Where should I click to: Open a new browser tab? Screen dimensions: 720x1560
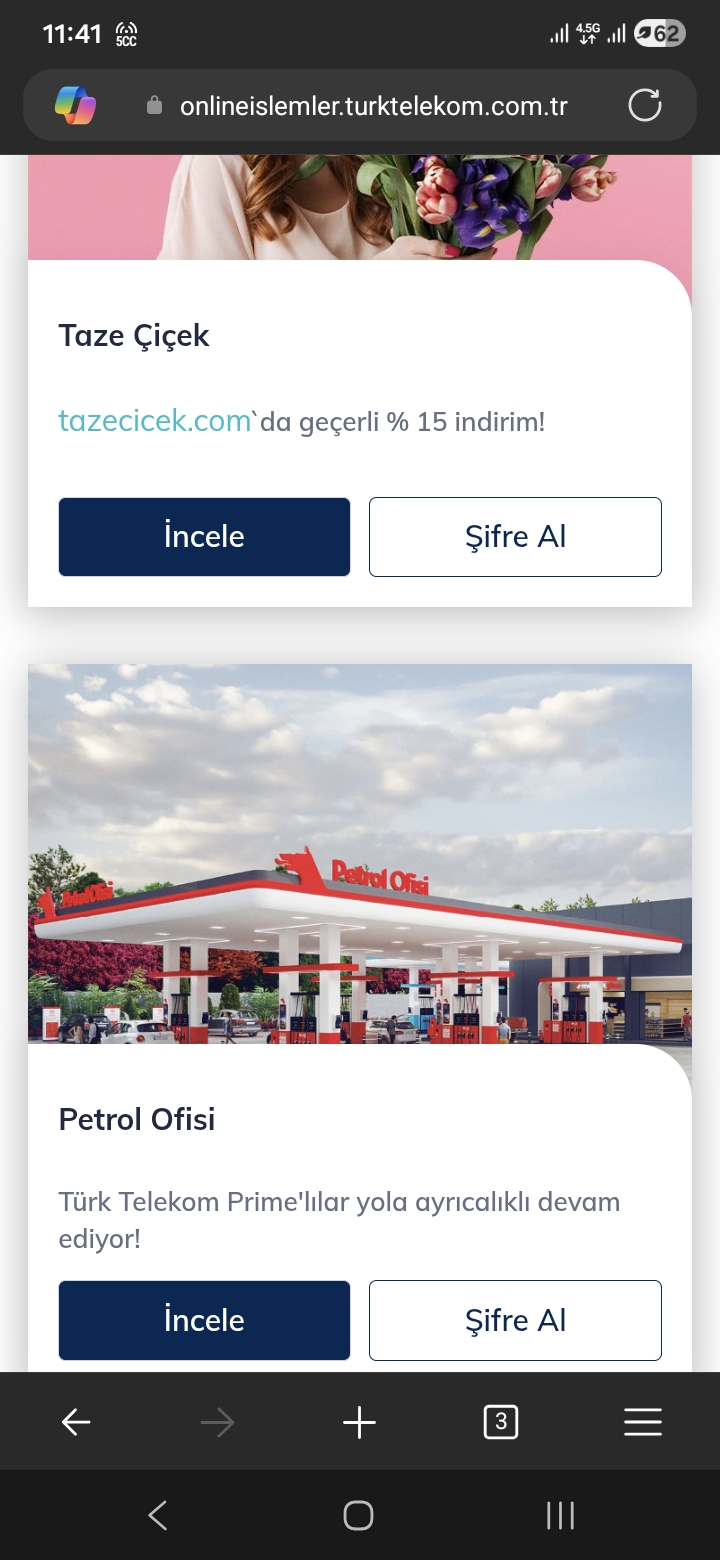coord(359,1422)
